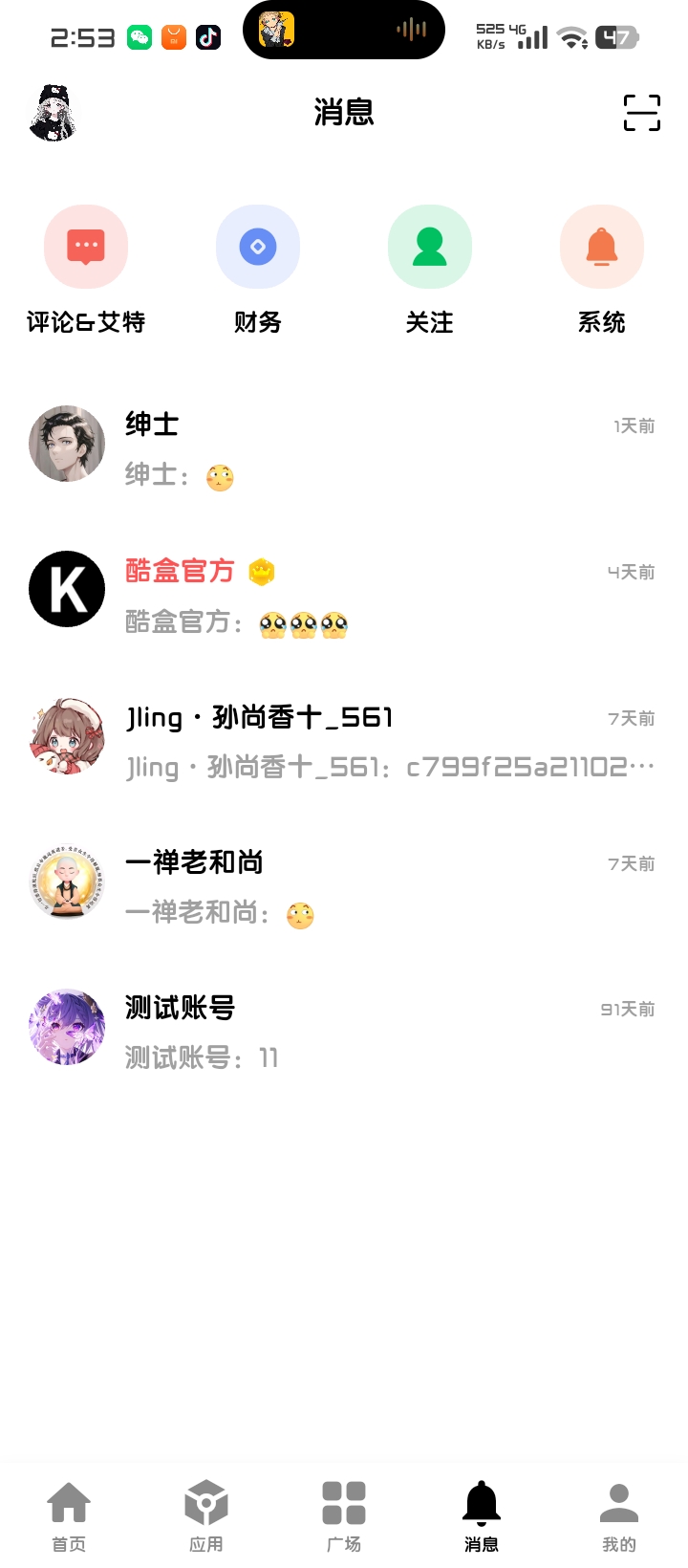Open the 评论&艾特 notifications icon
Screen dimensions: 688x1568
[x=86, y=246]
